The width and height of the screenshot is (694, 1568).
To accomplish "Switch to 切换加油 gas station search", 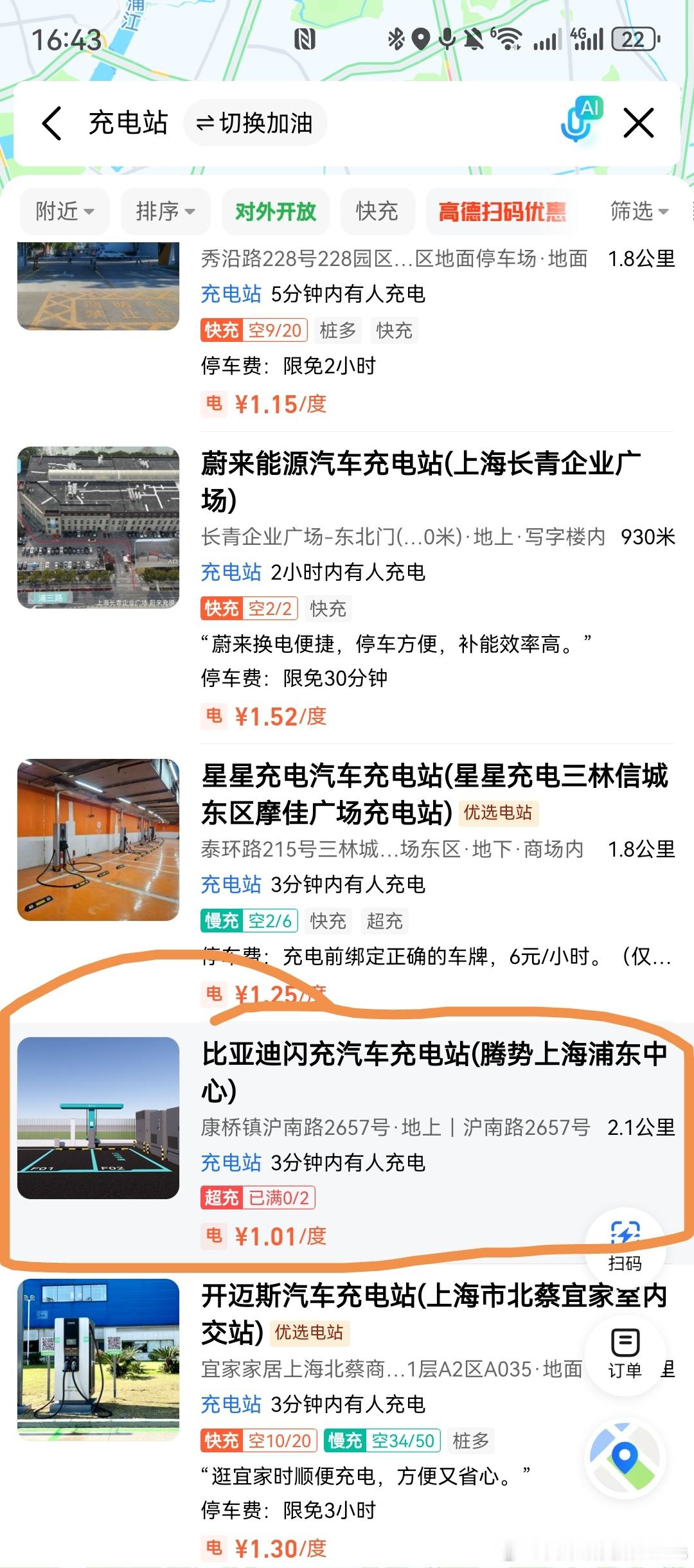I will (256, 123).
